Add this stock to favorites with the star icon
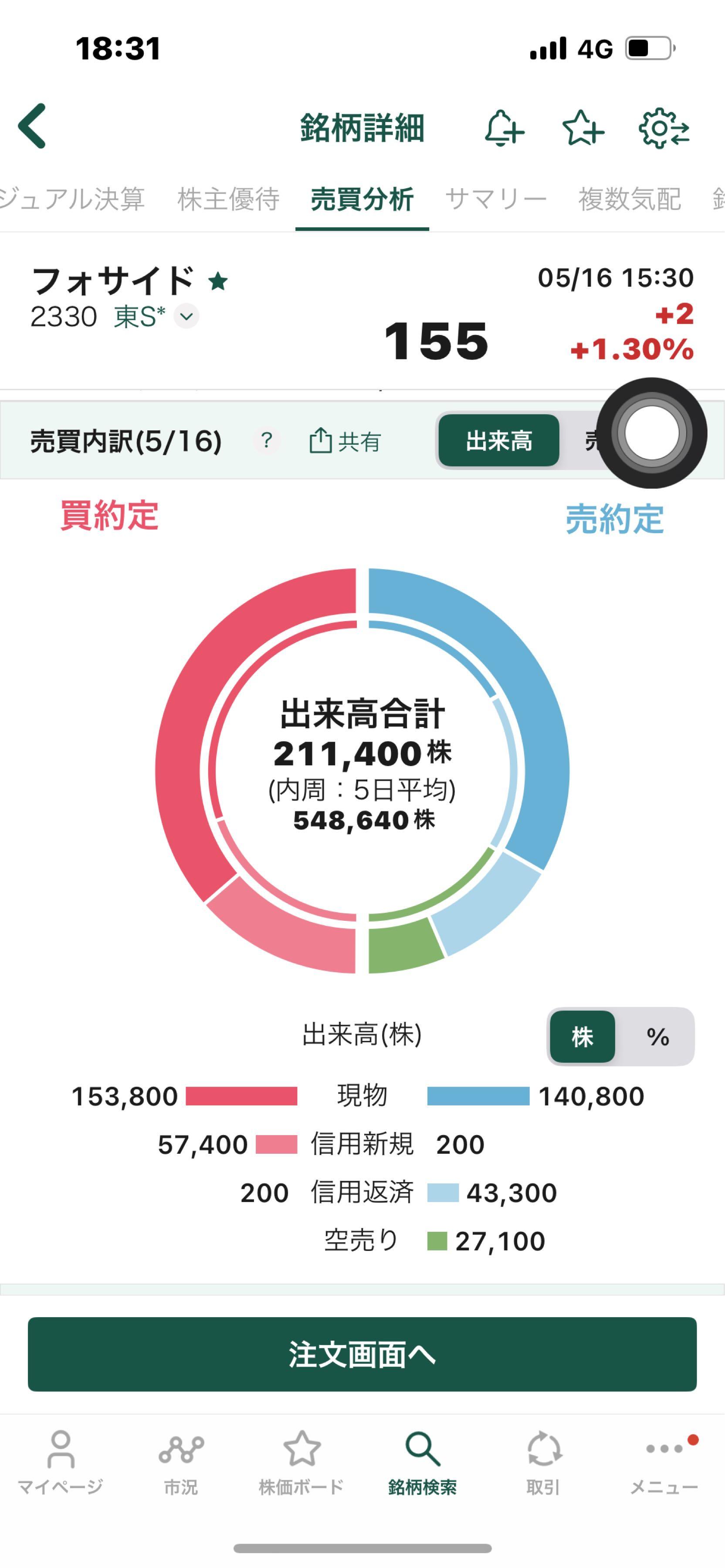Image resolution: width=725 pixels, height=1568 pixels. [x=583, y=128]
